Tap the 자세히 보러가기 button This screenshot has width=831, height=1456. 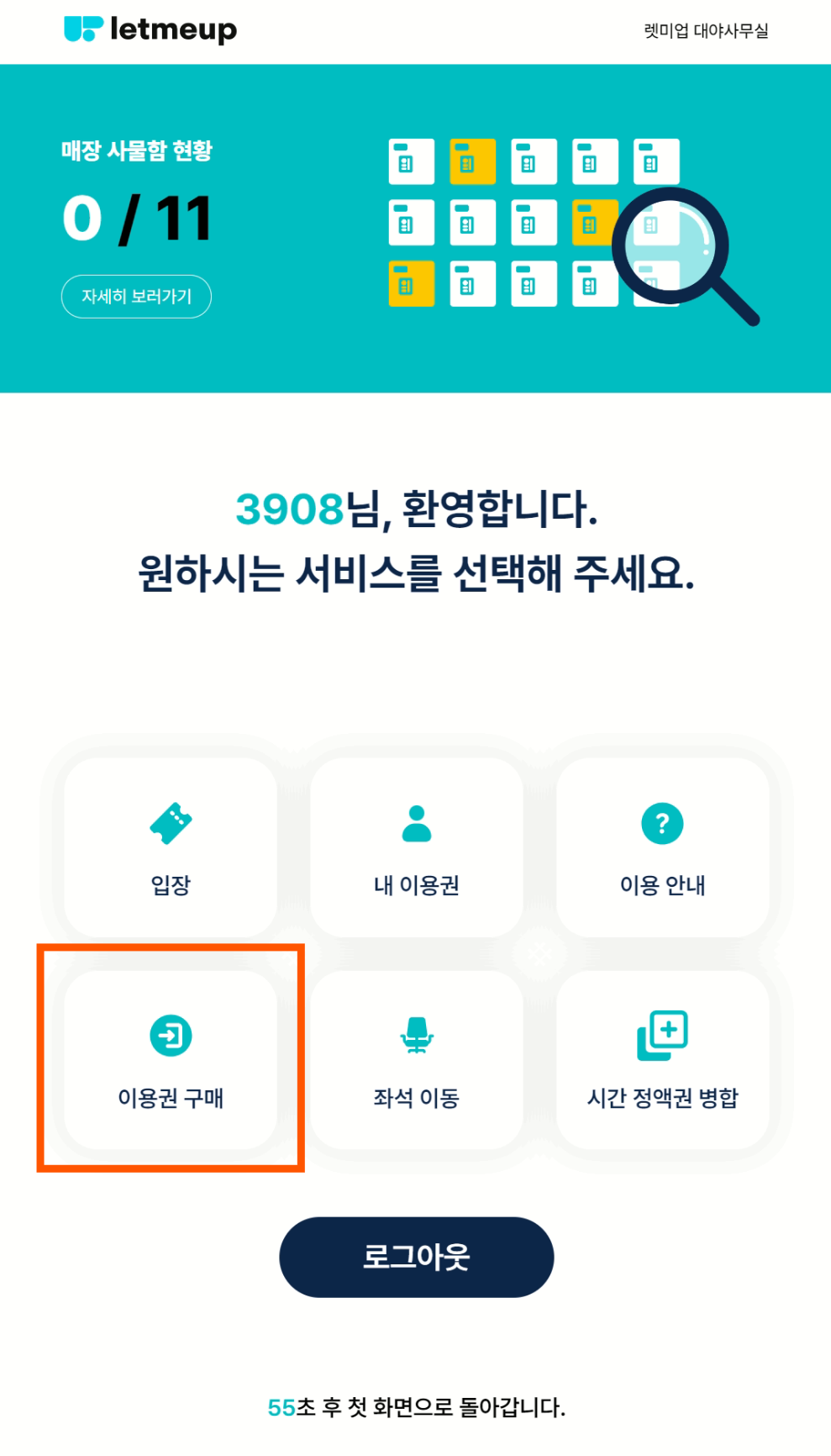136,297
